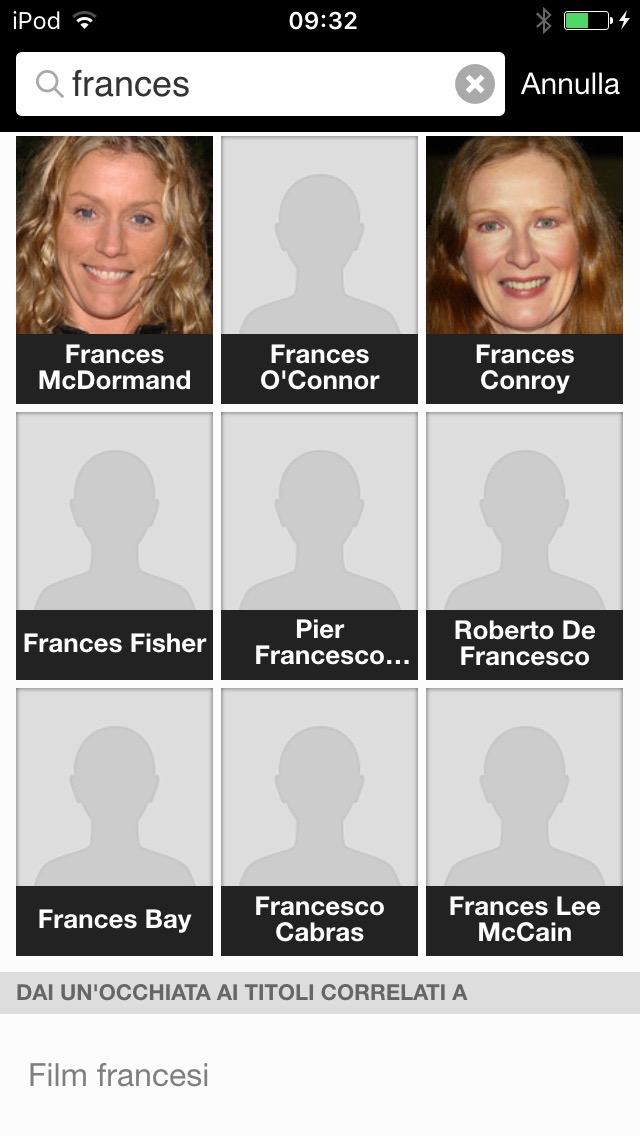Select Roberto De Francesco

click(x=524, y=546)
